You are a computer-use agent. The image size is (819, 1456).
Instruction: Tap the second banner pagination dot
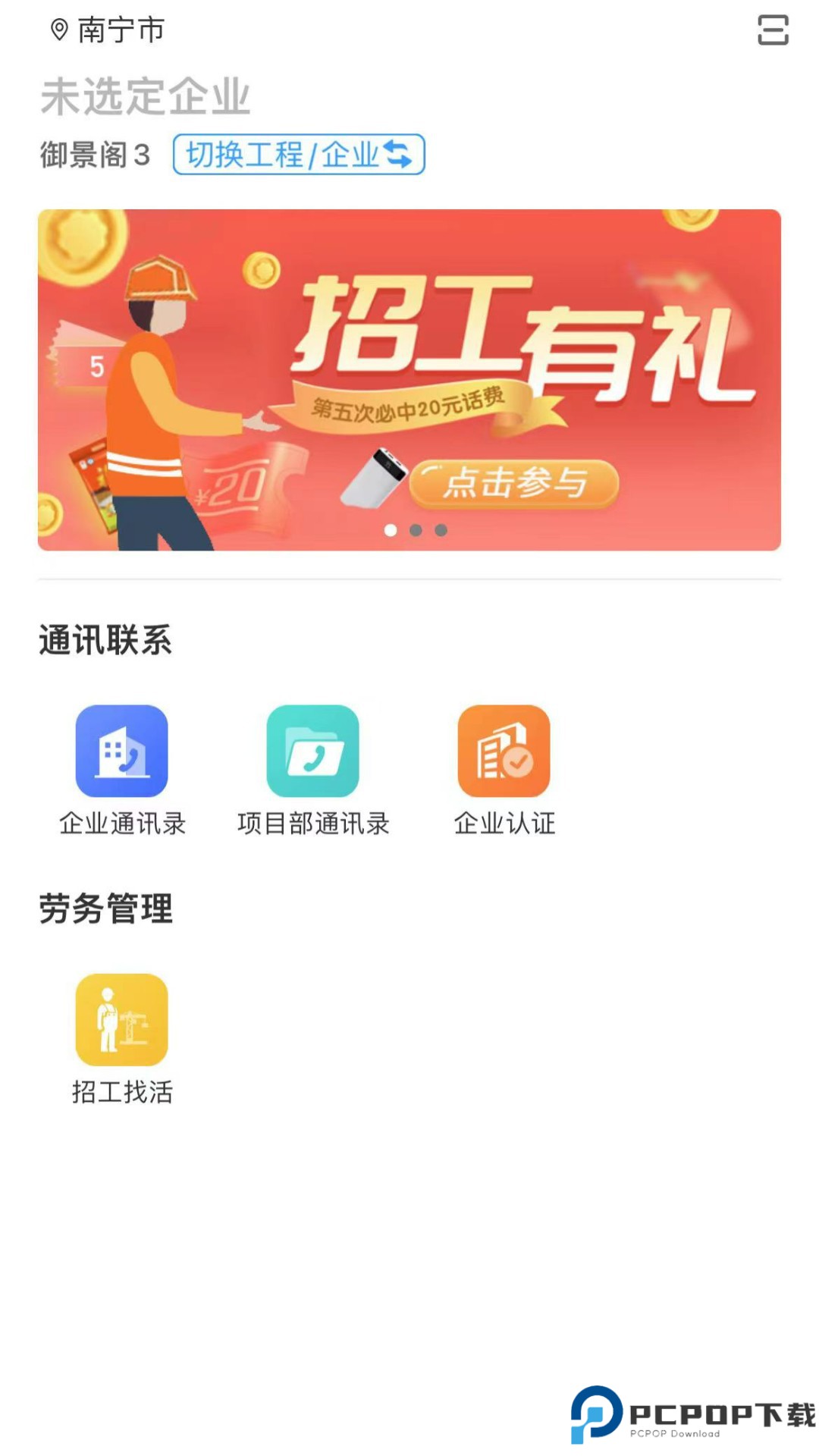click(x=415, y=530)
